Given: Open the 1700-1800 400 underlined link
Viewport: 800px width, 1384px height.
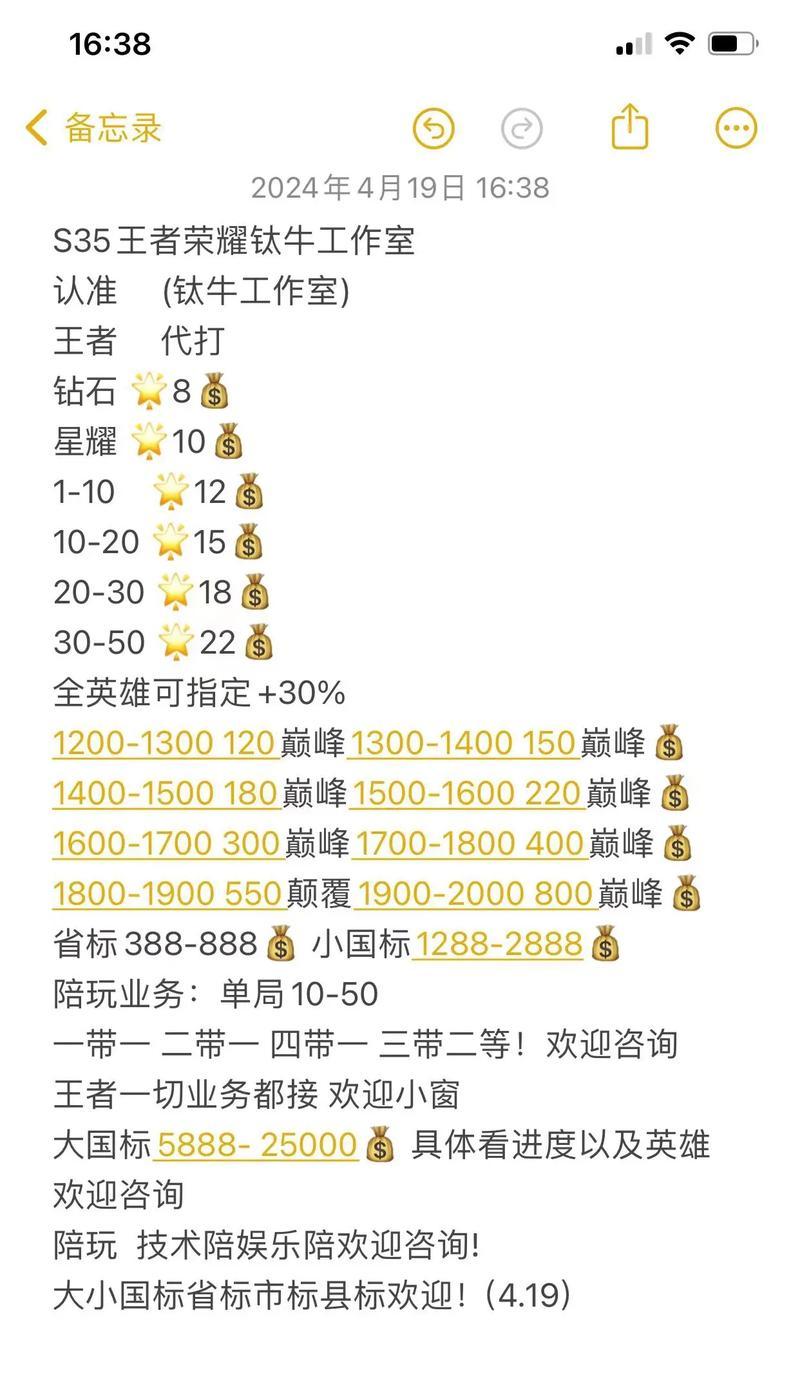Looking at the screenshot, I should tap(470, 843).
